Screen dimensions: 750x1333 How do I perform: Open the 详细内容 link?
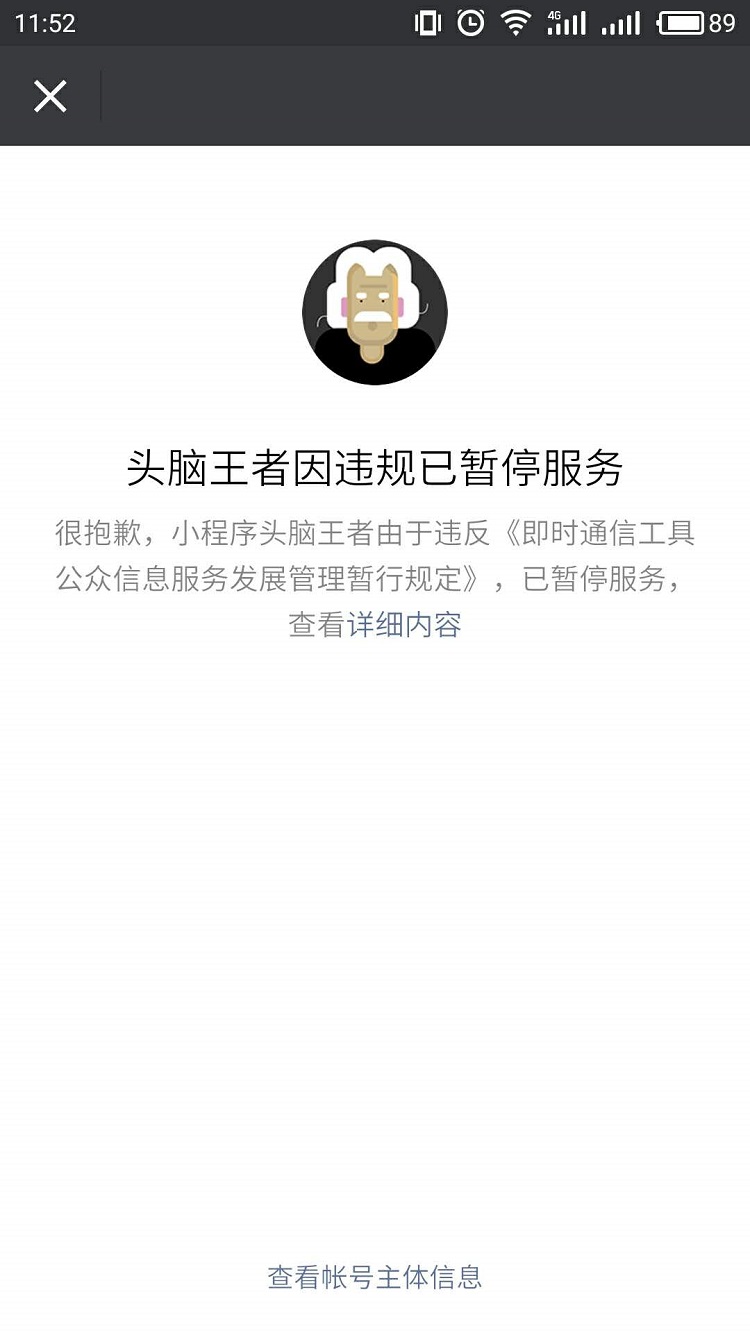(x=404, y=625)
